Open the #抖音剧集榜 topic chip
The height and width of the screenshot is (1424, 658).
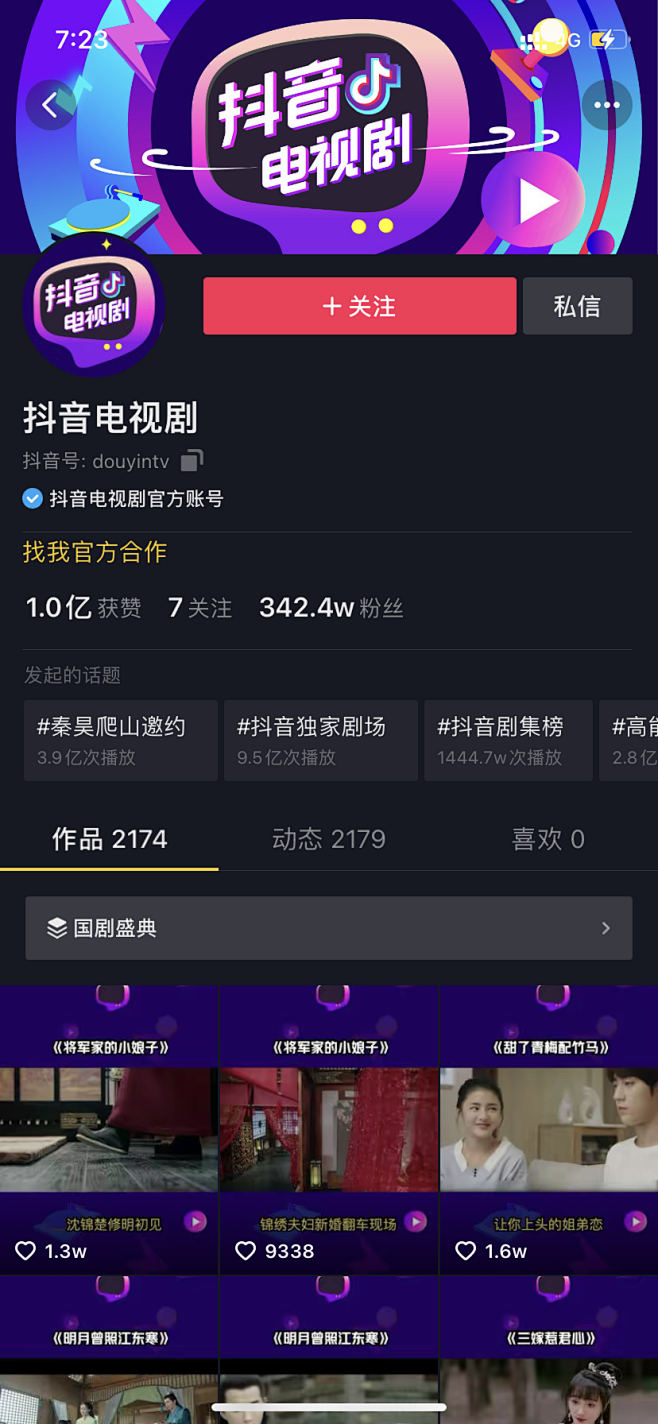point(509,740)
